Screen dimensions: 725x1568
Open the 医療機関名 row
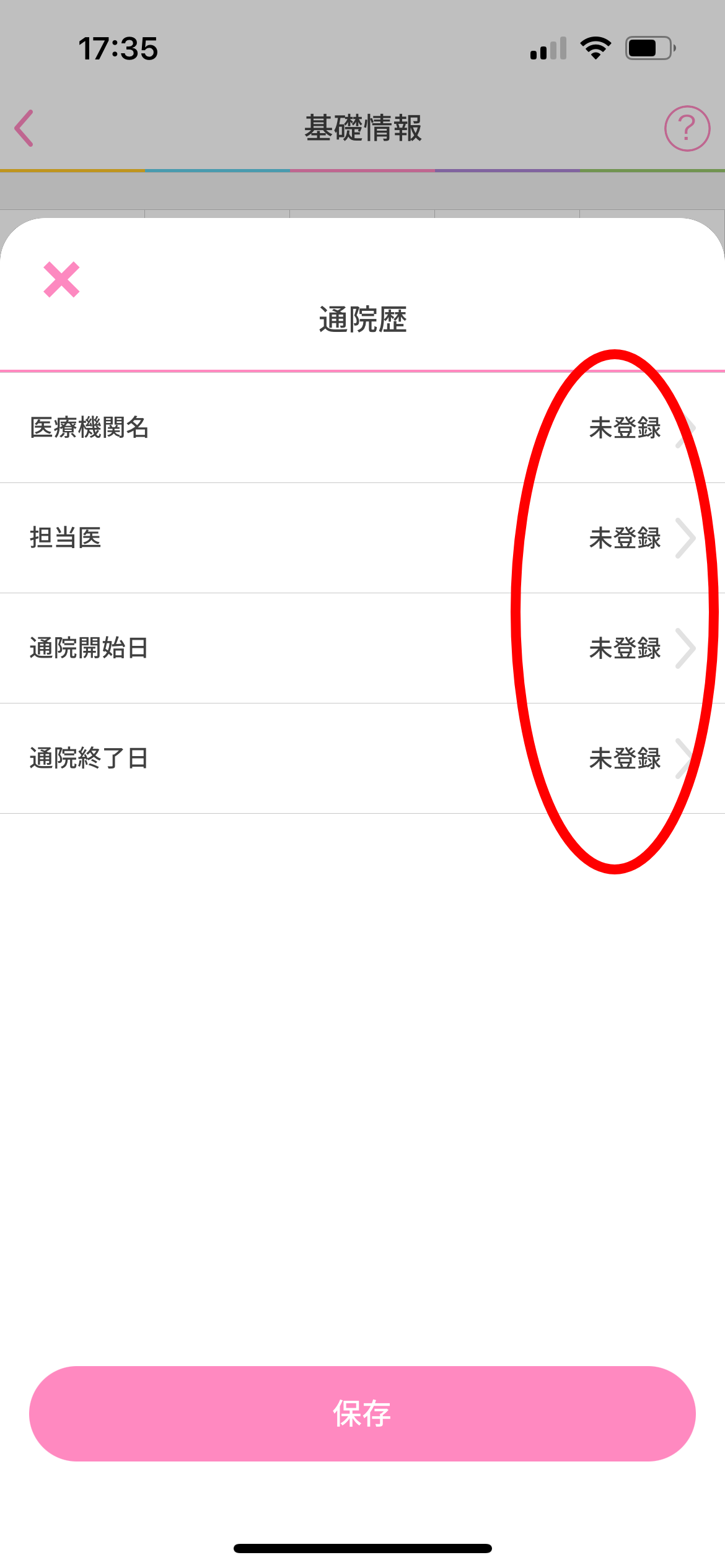coord(362,428)
